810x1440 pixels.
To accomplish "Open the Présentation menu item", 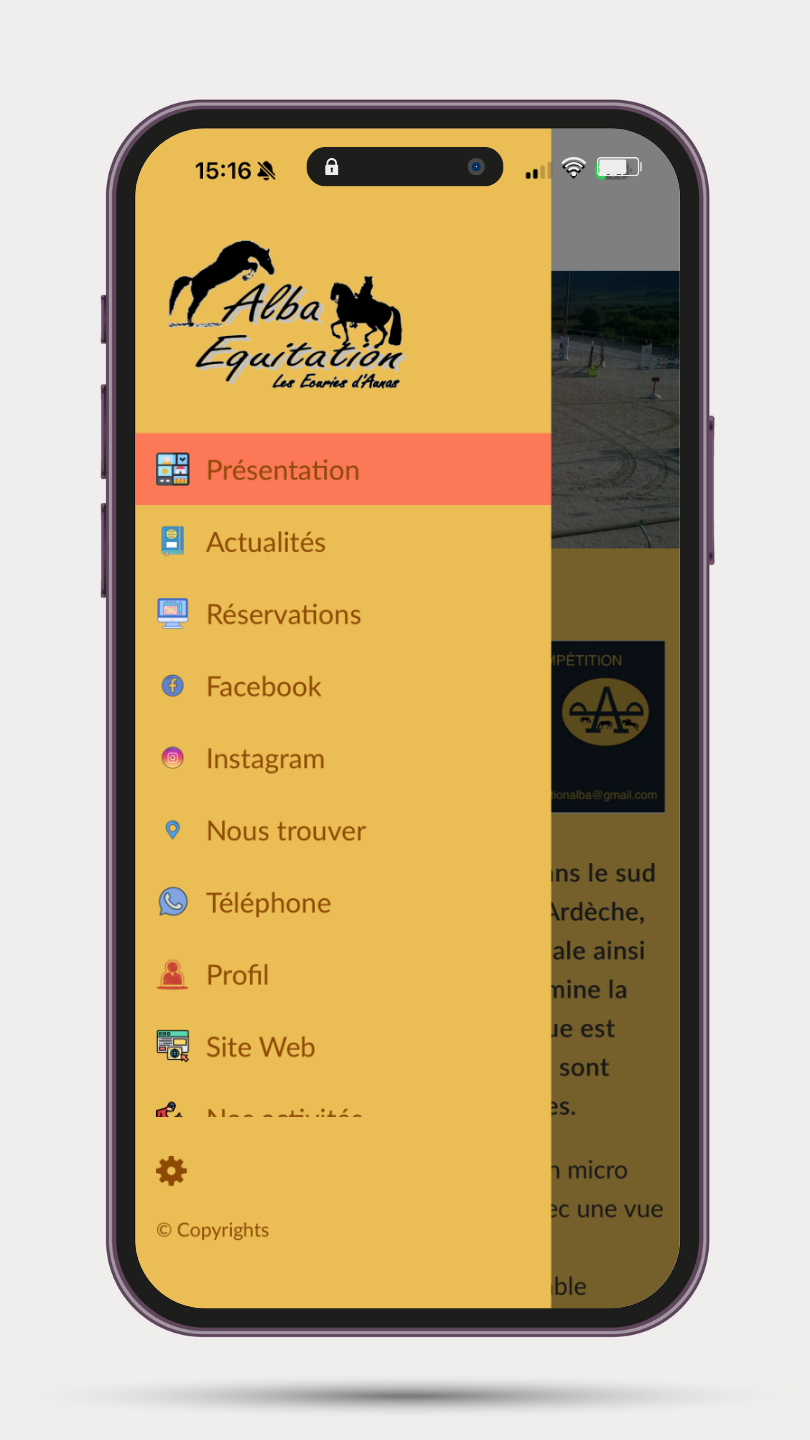I will click(282, 470).
